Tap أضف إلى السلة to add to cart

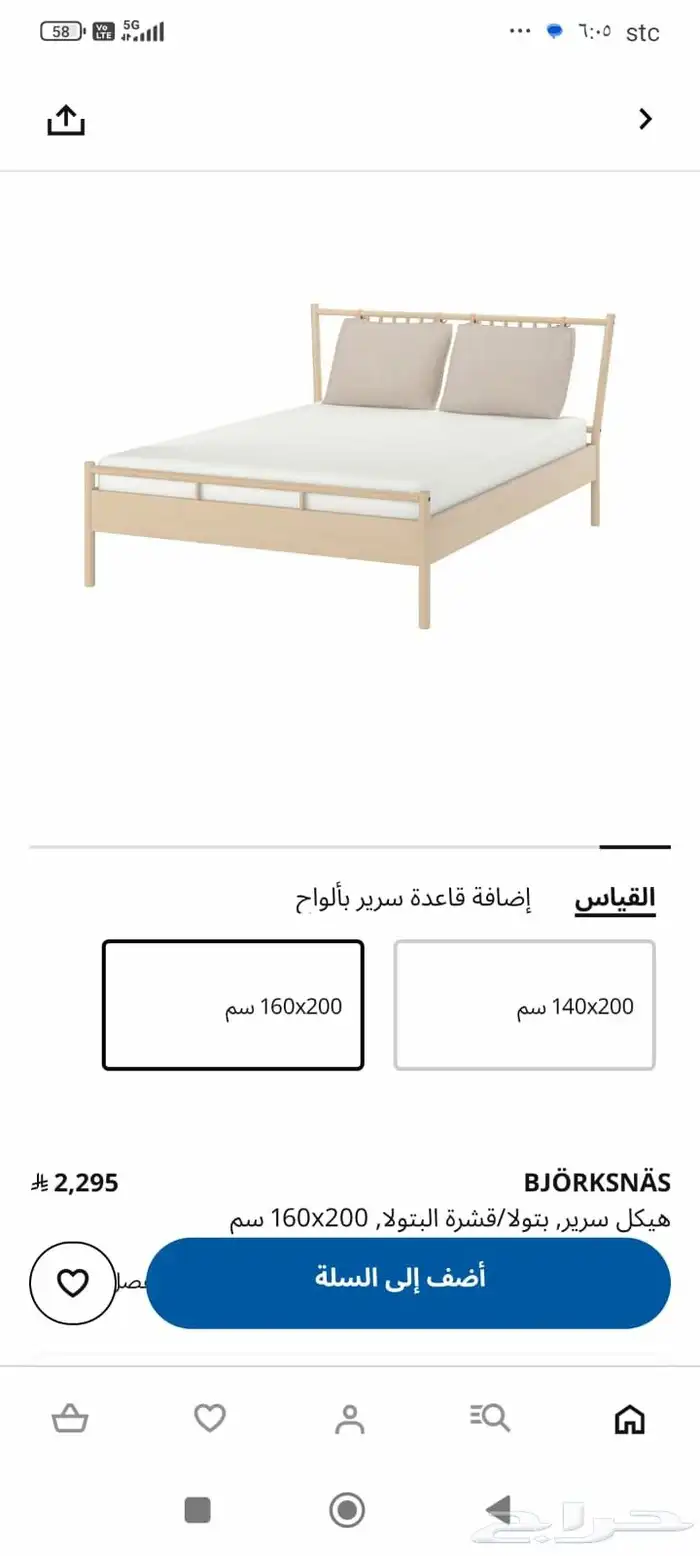[408, 1282]
